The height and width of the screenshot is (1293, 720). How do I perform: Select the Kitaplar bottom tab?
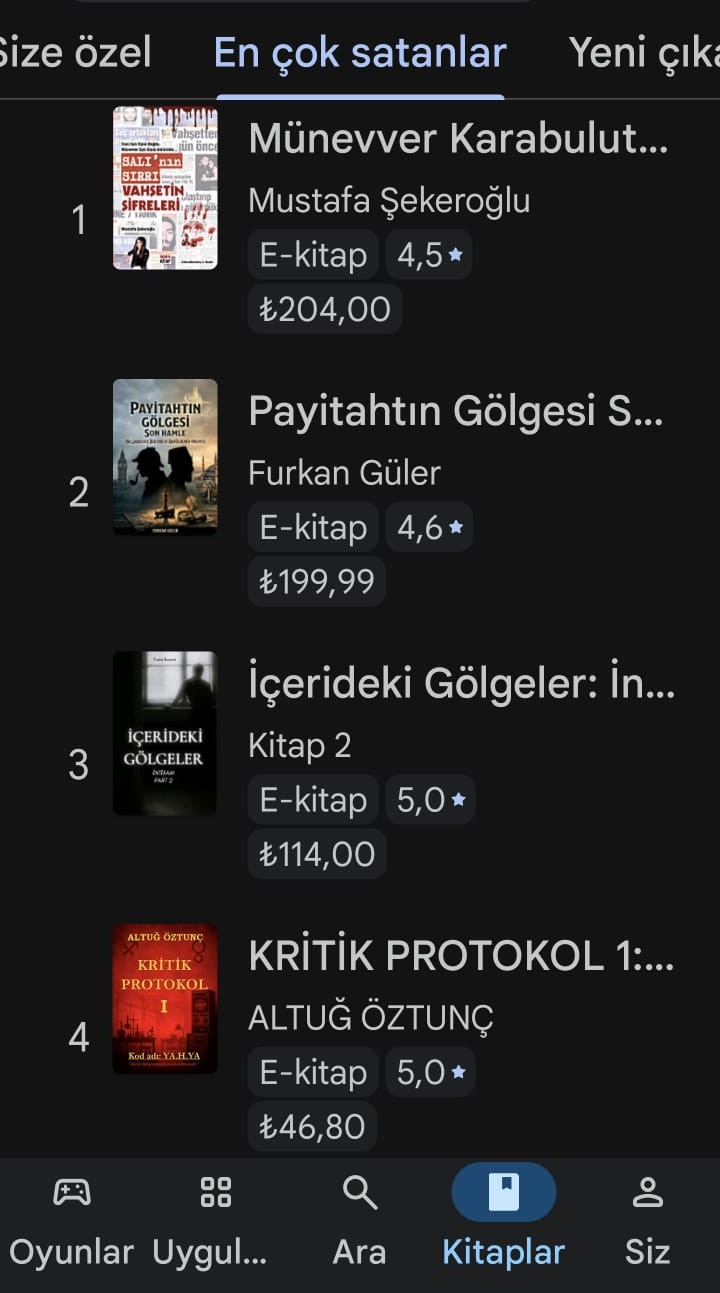pyautogui.click(x=503, y=1218)
